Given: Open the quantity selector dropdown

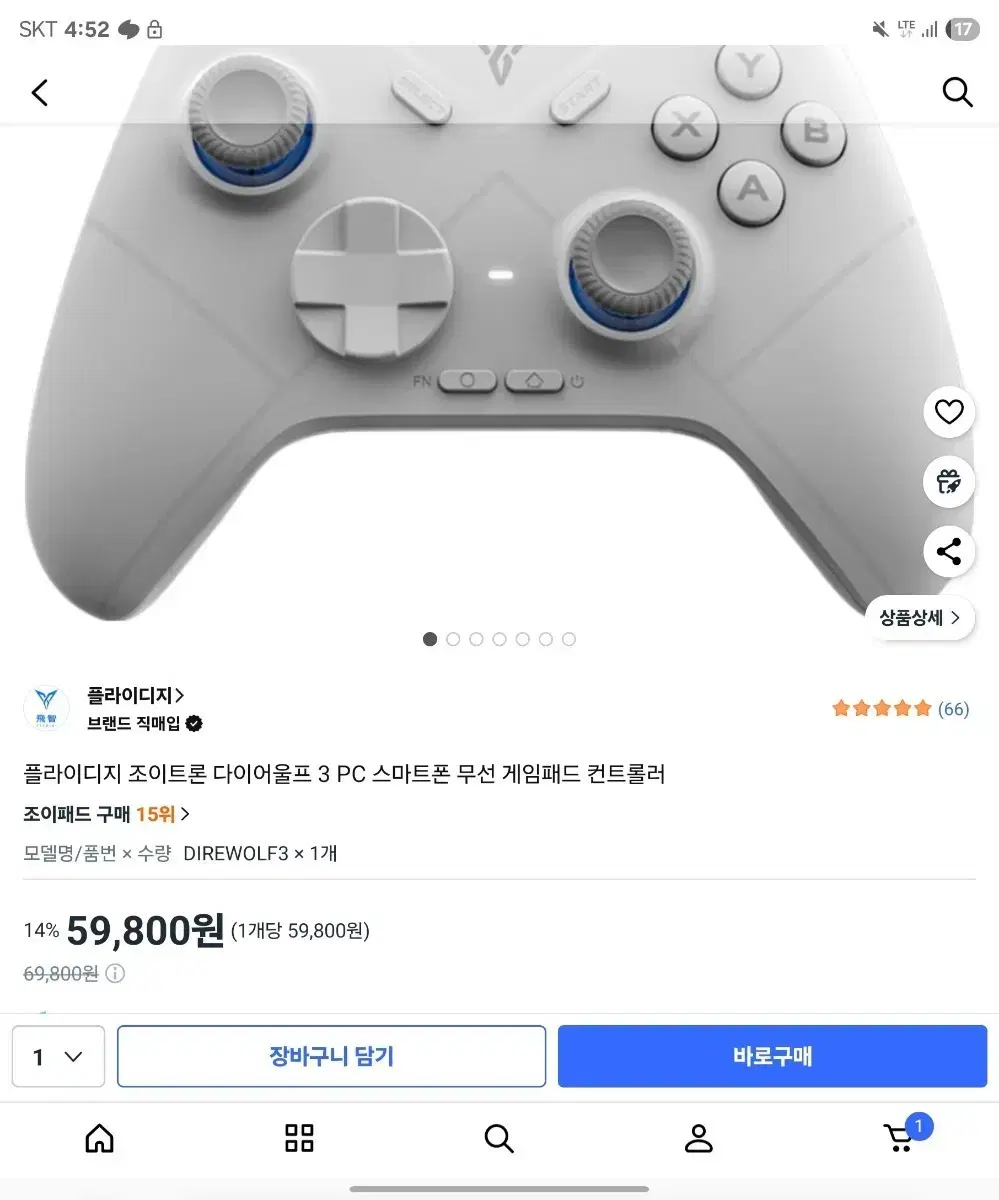Looking at the screenshot, I should pos(57,1056).
